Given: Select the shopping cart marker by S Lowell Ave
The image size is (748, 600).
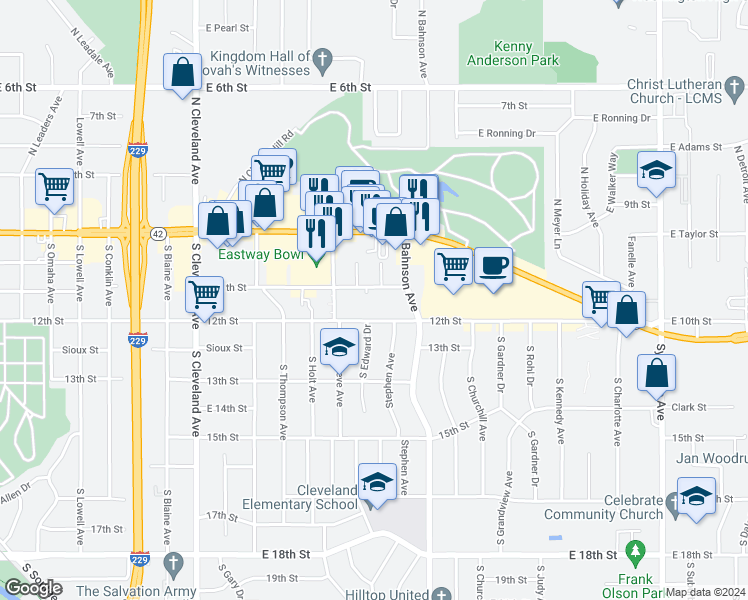Looking at the screenshot, I should [x=56, y=185].
